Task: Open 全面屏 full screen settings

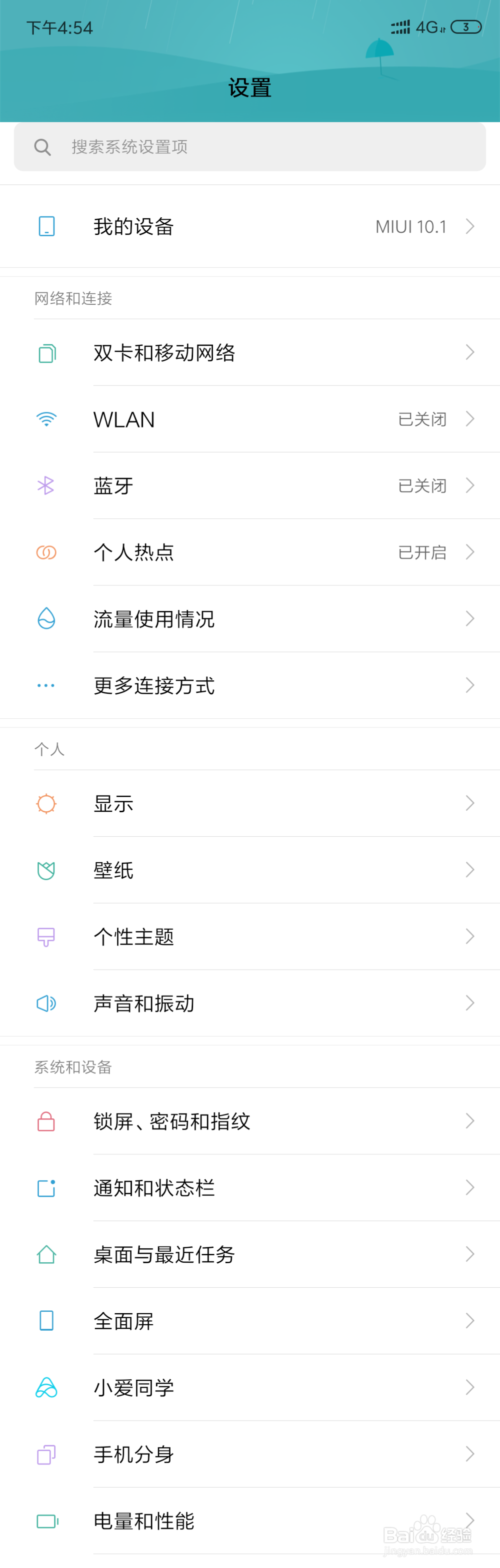Action: tap(249, 1321)
